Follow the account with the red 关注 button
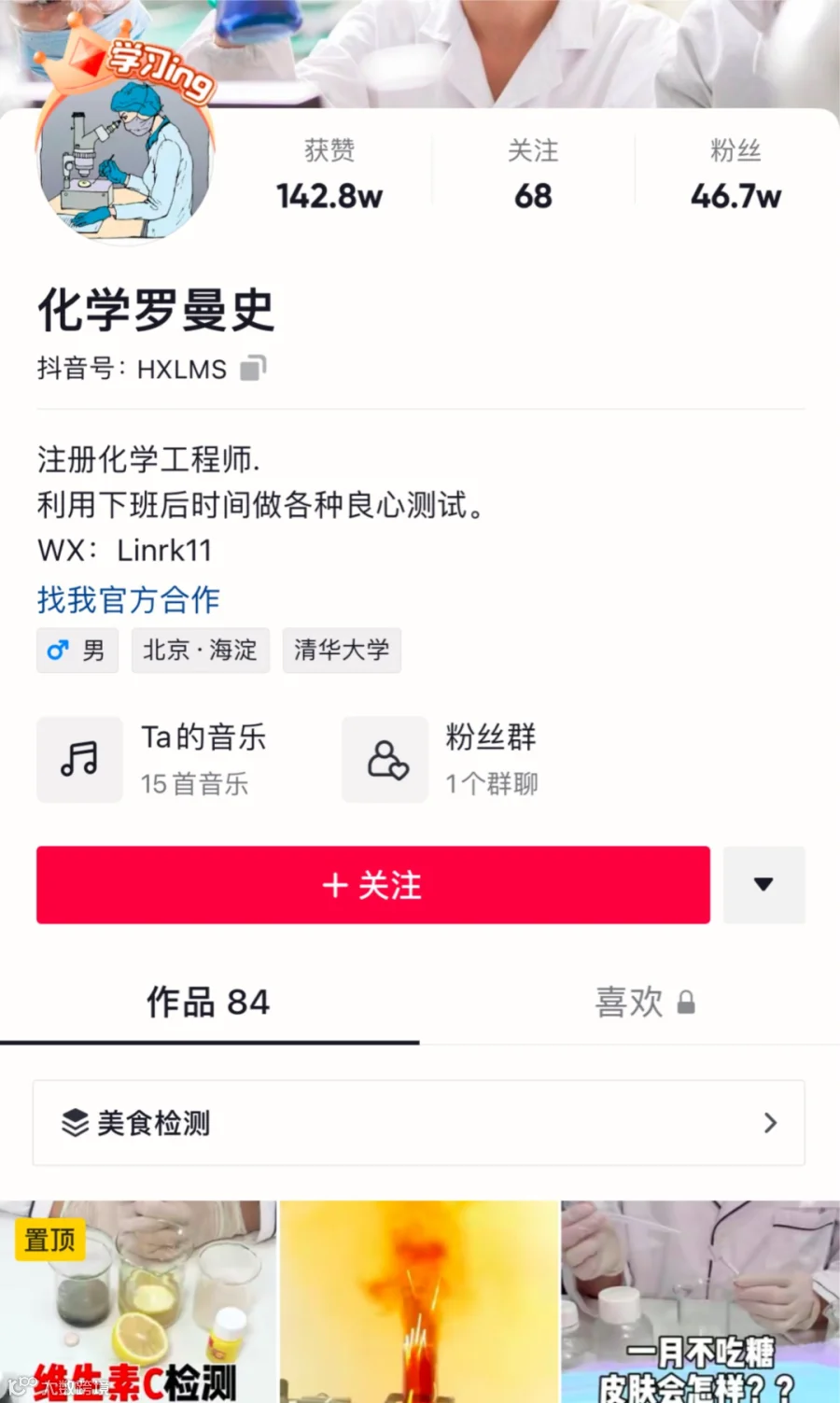The image size is (840, 1403). (373, 885)
